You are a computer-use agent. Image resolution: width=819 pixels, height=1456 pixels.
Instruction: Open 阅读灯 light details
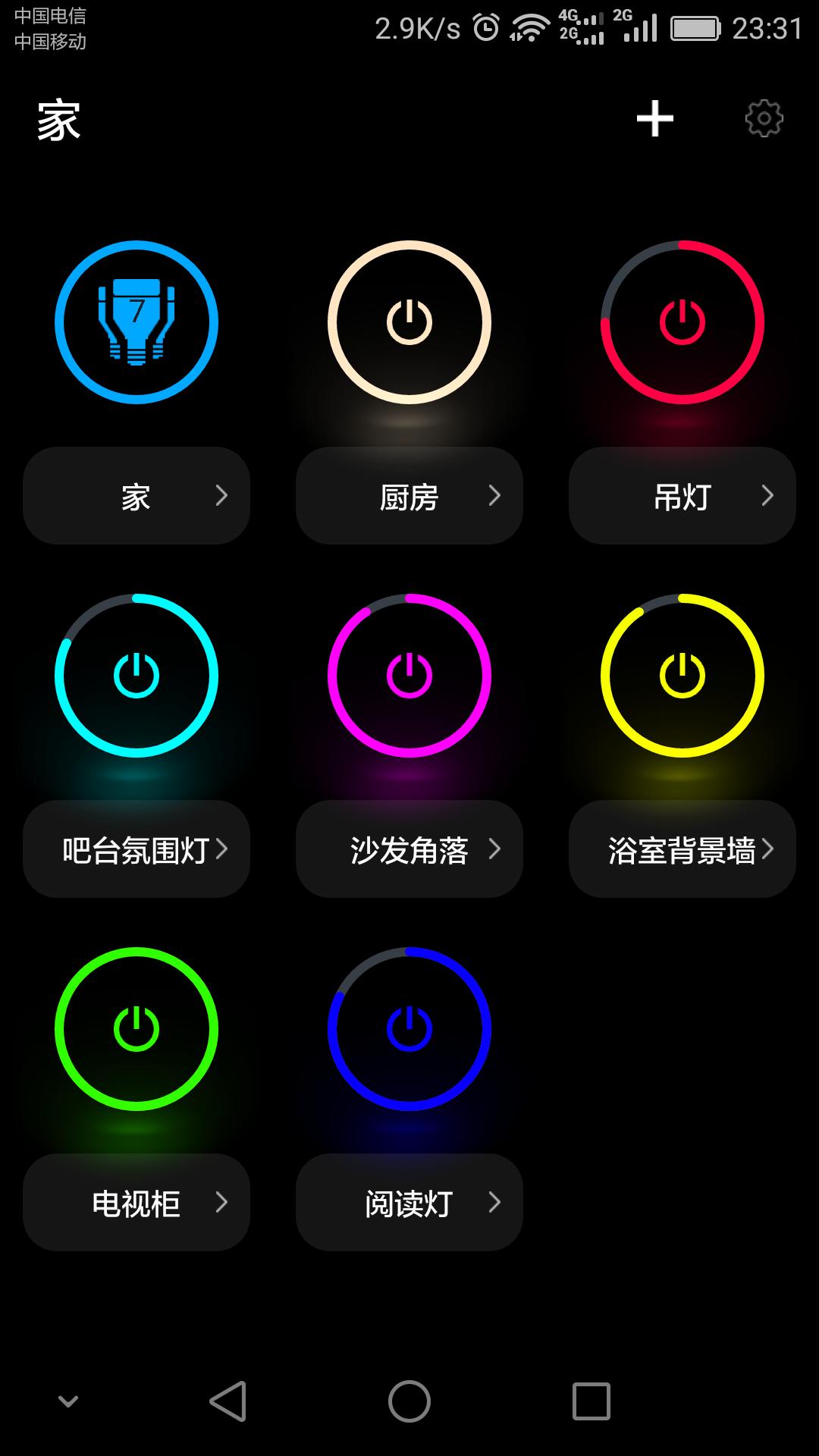(409, 1202)
